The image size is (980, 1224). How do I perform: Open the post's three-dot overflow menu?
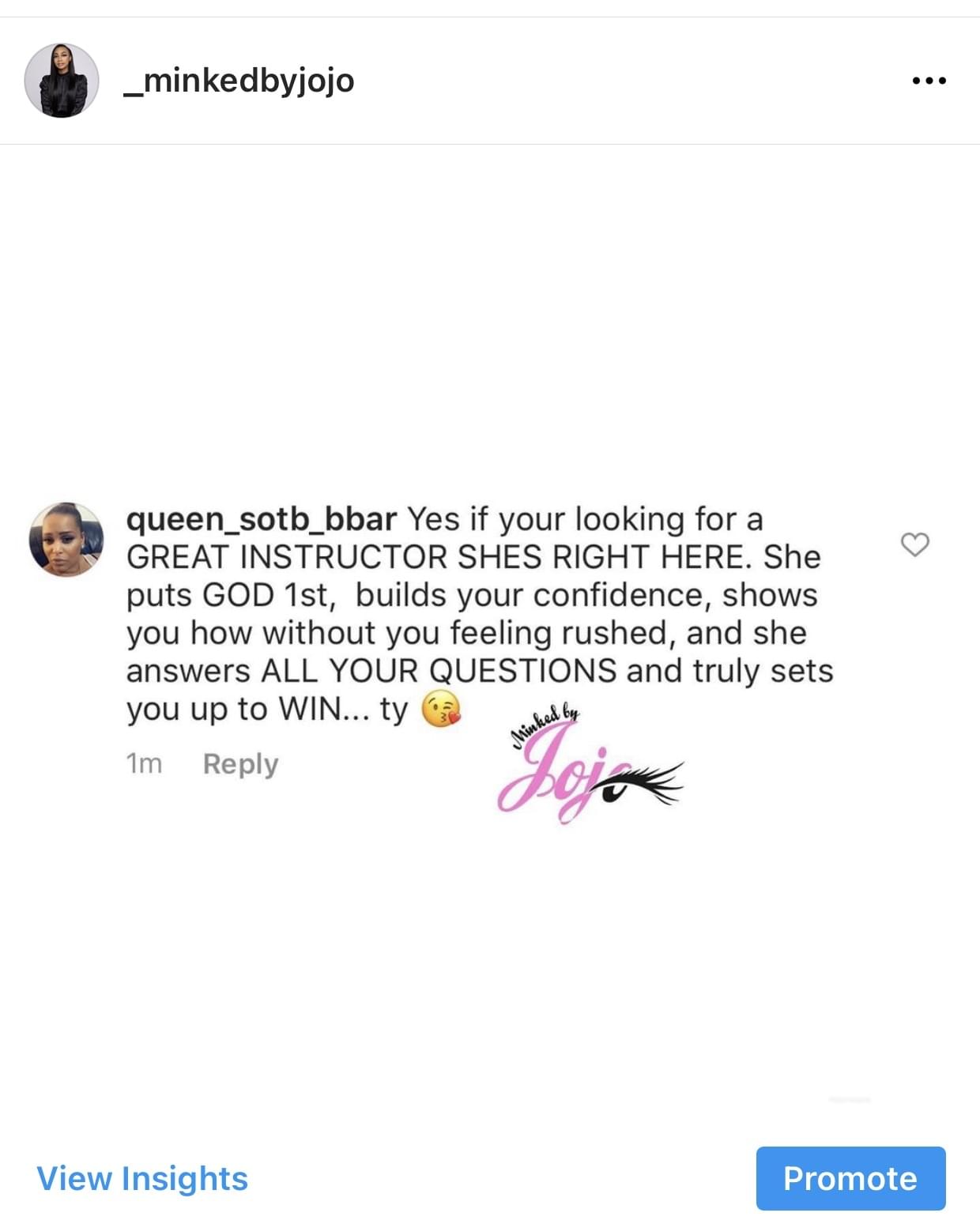tap(929, 81)
